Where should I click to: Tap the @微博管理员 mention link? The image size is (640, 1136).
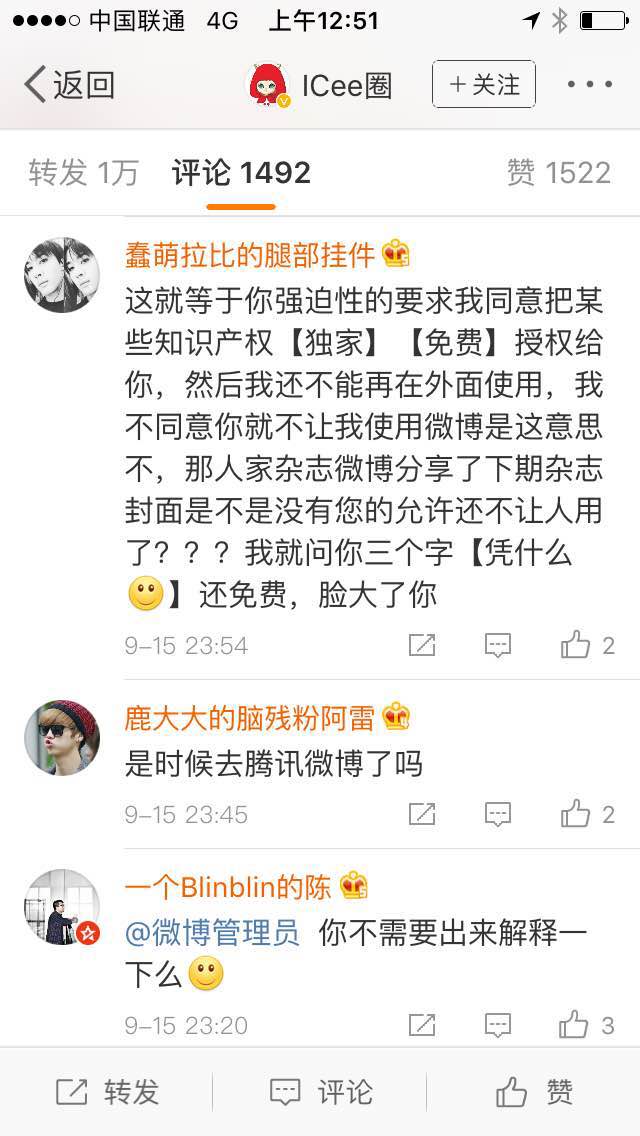212,933
